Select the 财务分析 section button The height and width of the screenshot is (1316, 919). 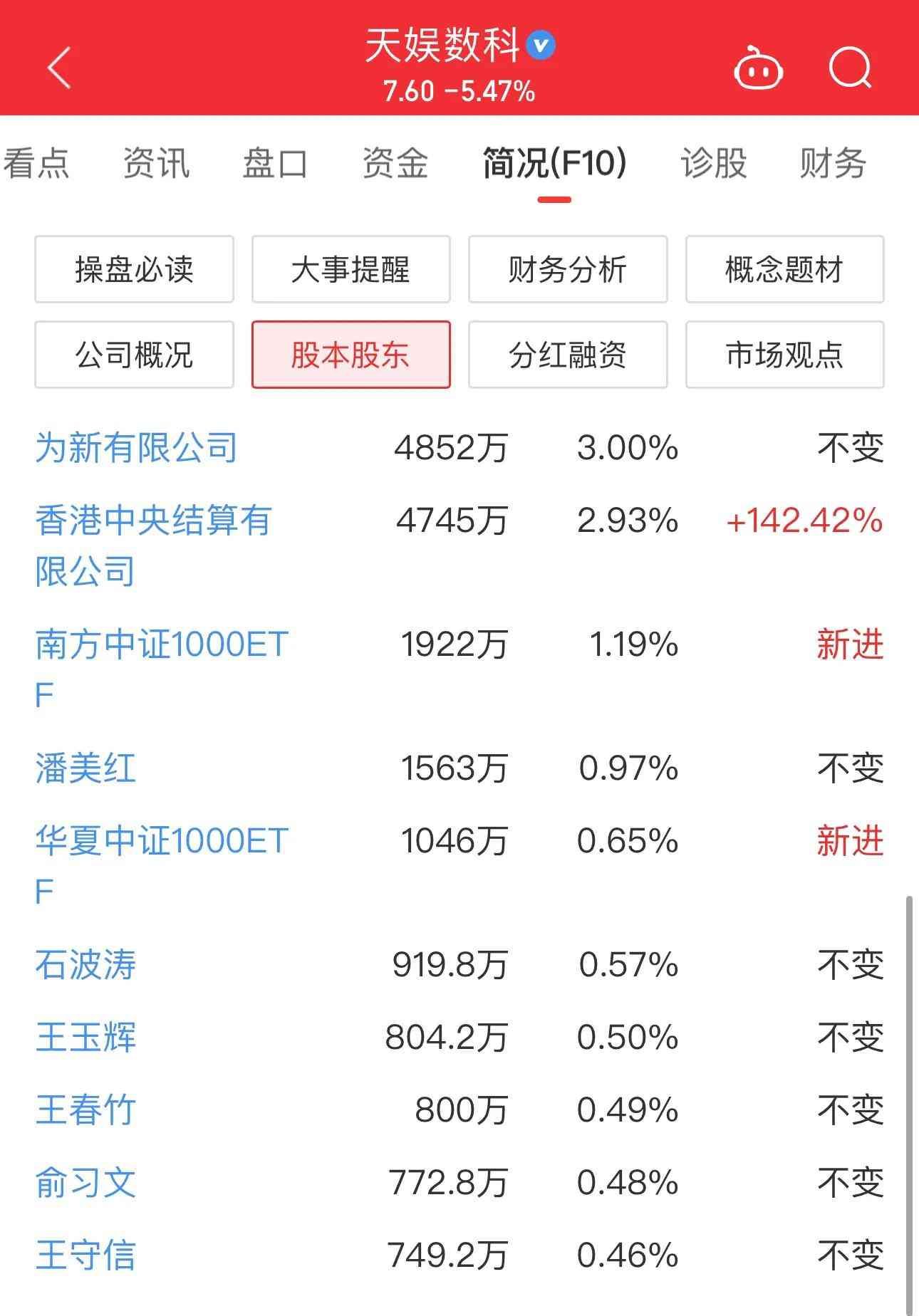pos(567,269)
